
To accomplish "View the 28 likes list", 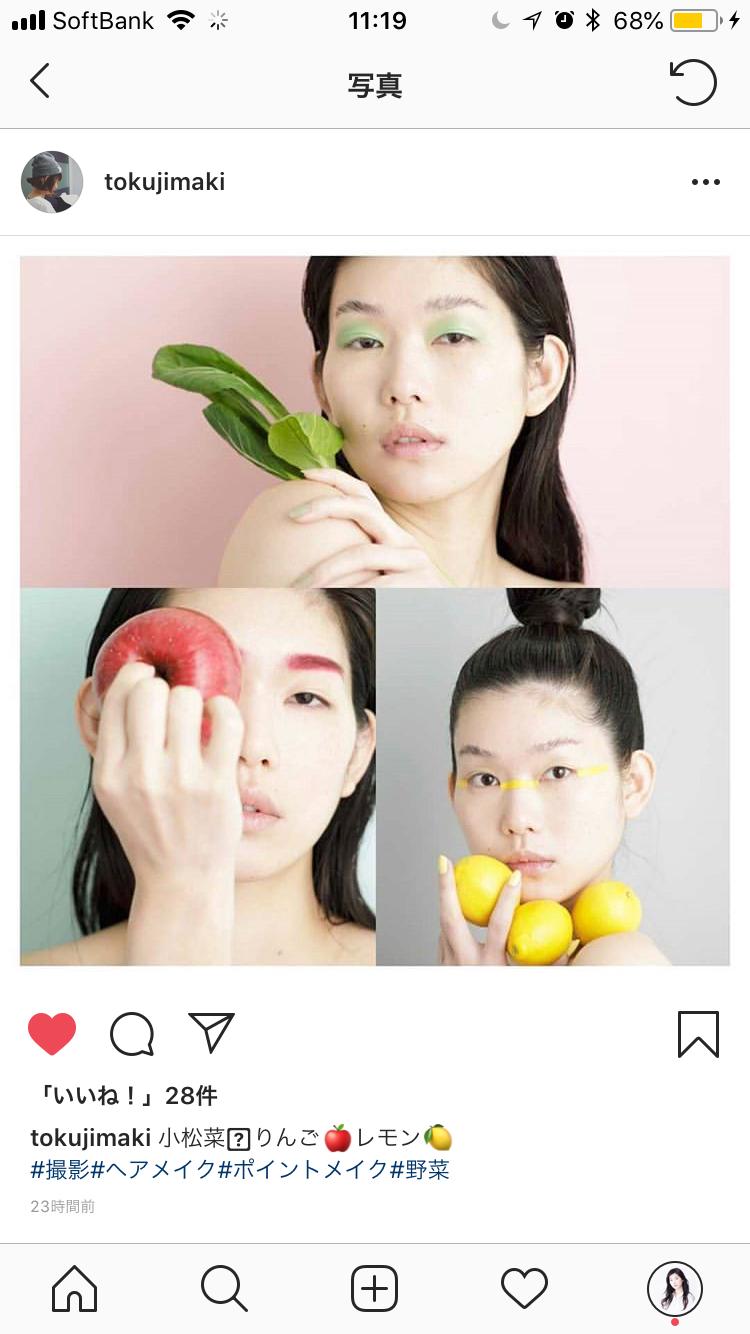I will click(127, 1095).
